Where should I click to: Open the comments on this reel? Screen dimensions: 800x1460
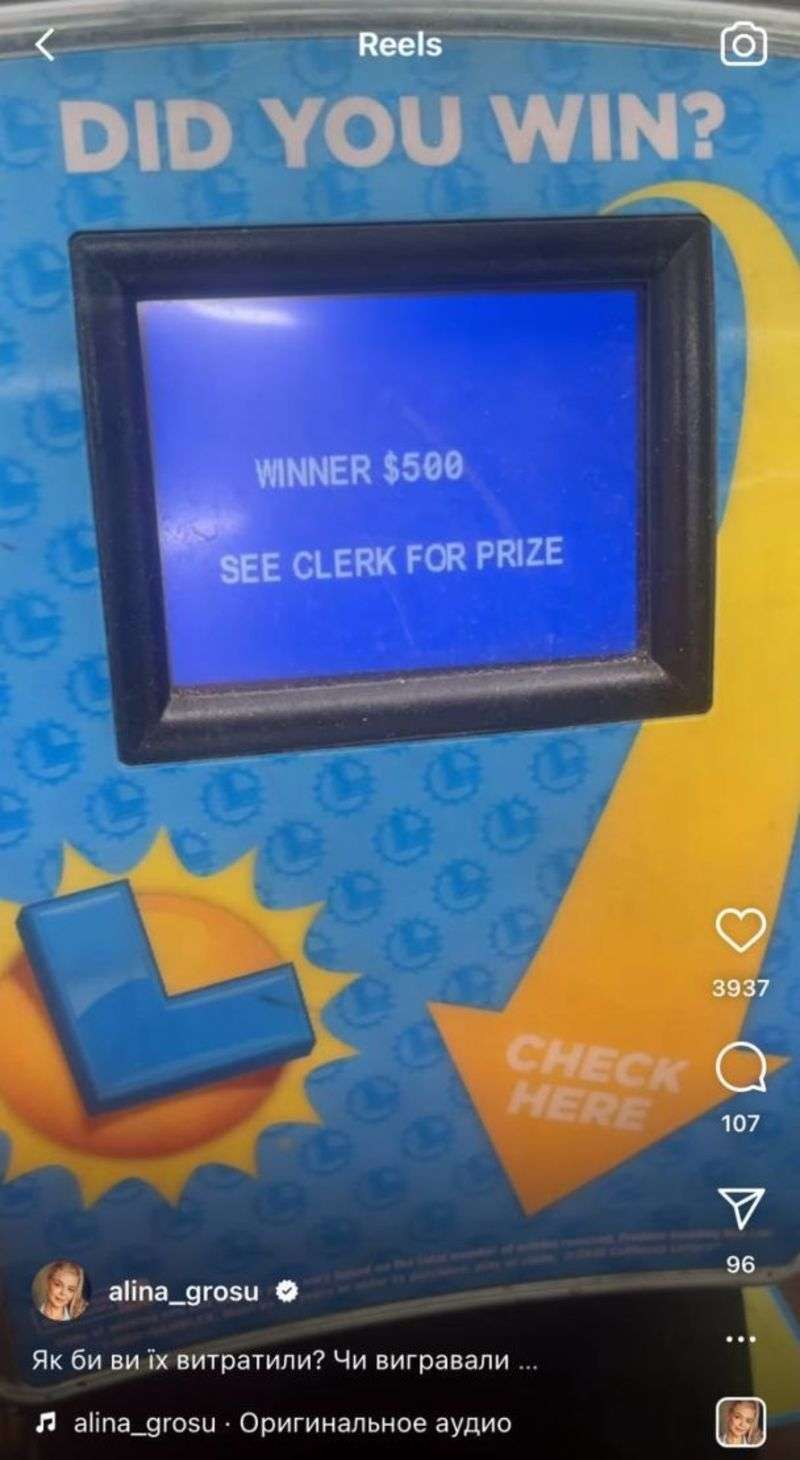(740, 1069)
